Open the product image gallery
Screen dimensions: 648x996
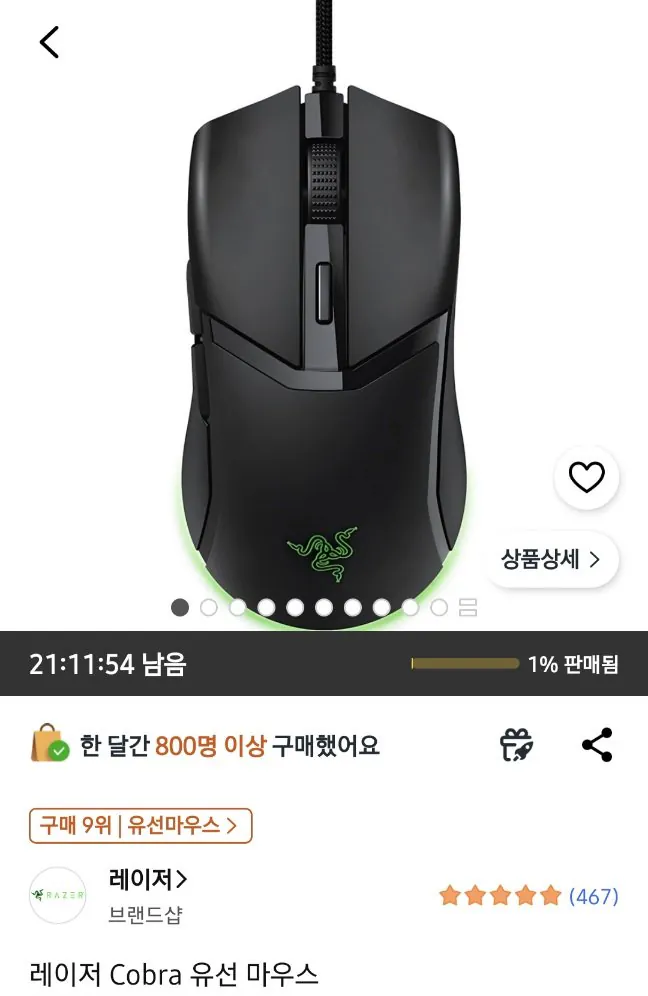[x=467, y=607]
